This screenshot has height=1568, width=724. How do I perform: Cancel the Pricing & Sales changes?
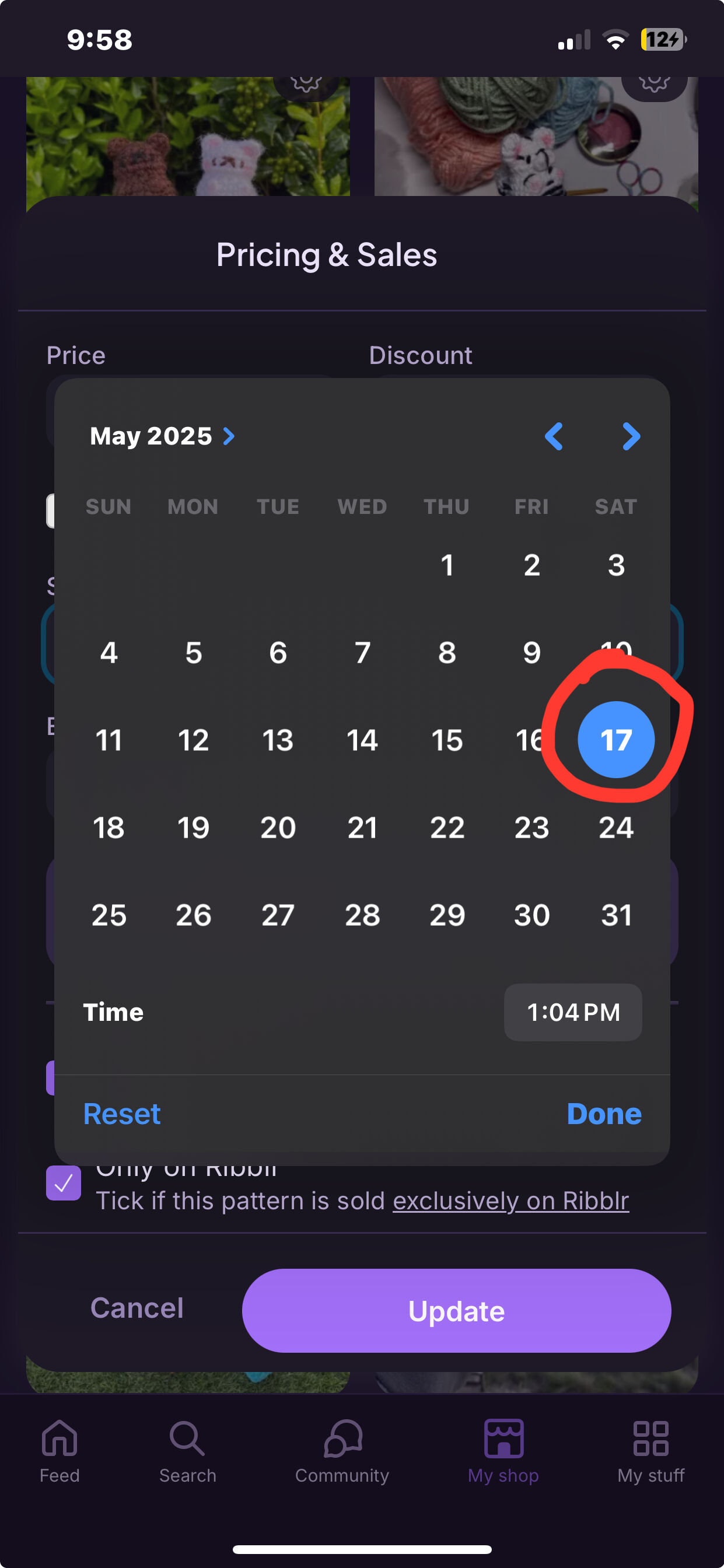coord(137,1307)
